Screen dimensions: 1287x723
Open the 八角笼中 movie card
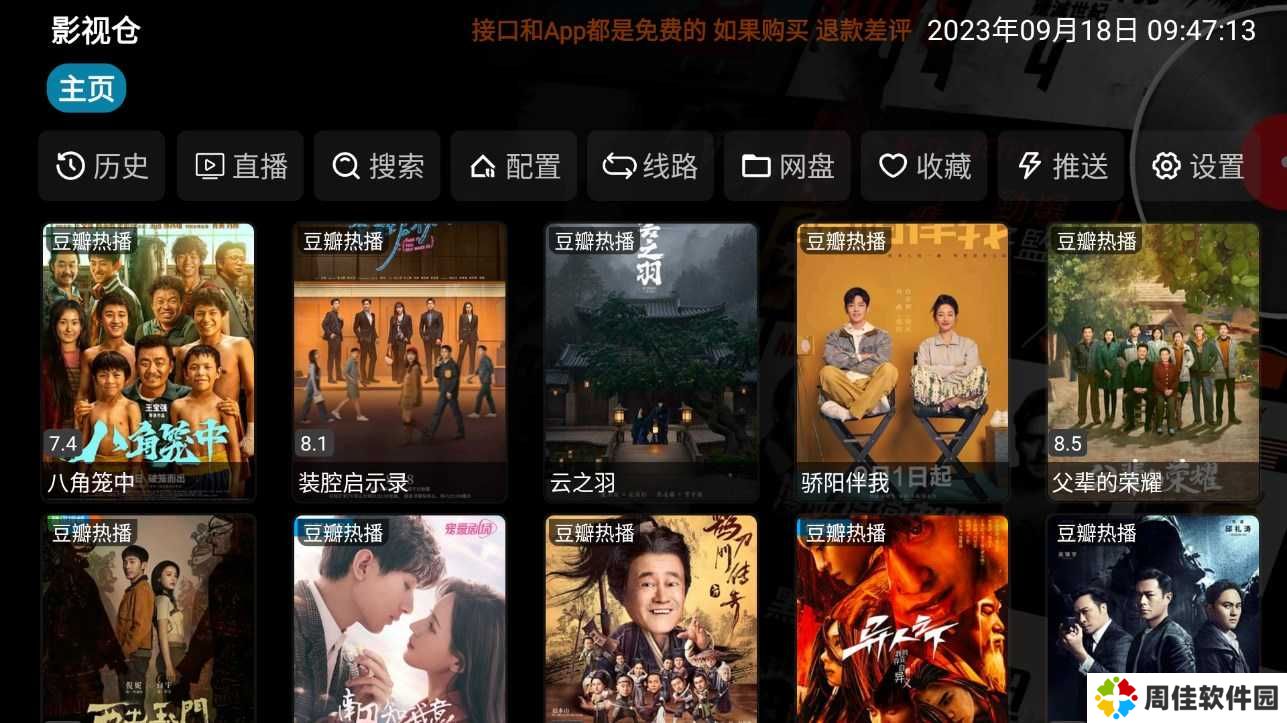point(148,360)
